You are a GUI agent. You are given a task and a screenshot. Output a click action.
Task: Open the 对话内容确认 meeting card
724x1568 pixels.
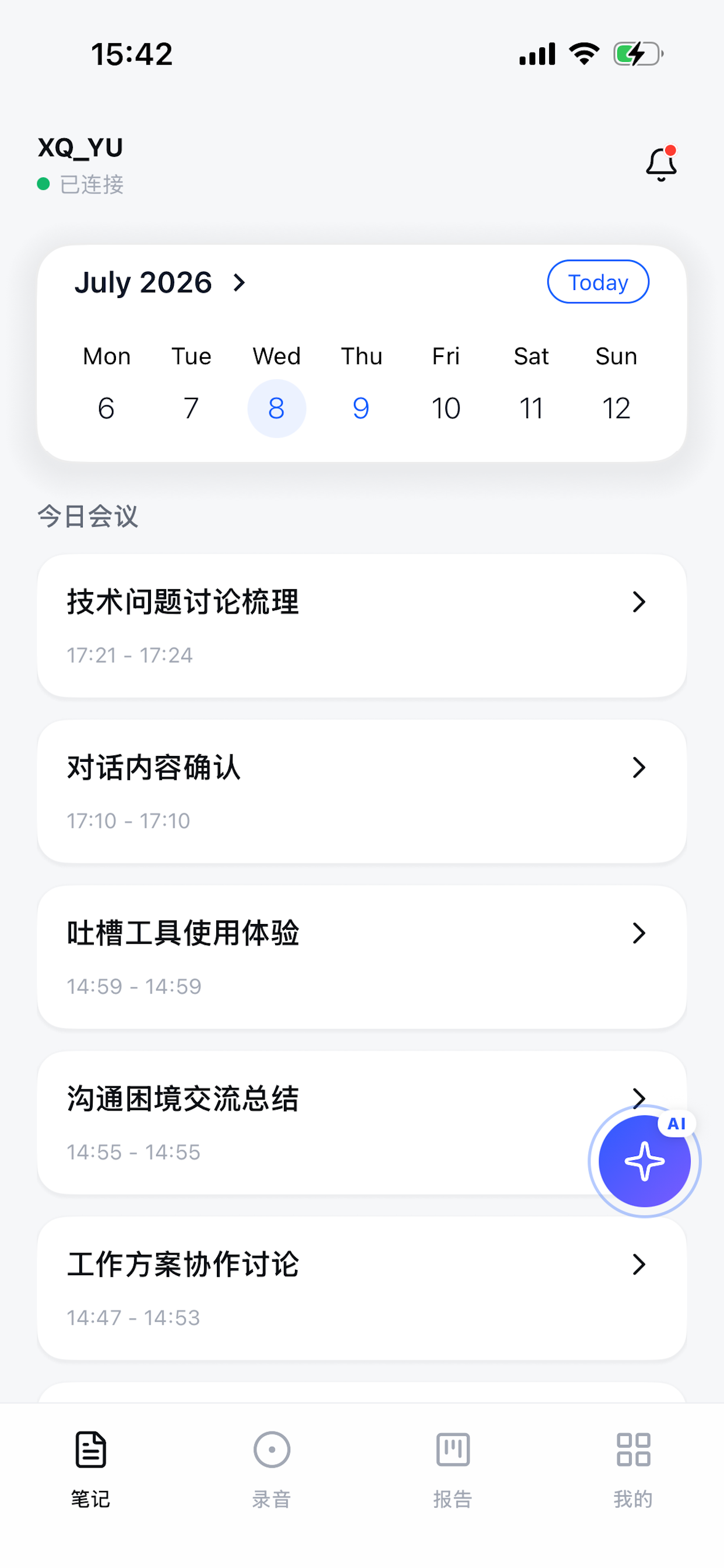click(x=361, y=792)
